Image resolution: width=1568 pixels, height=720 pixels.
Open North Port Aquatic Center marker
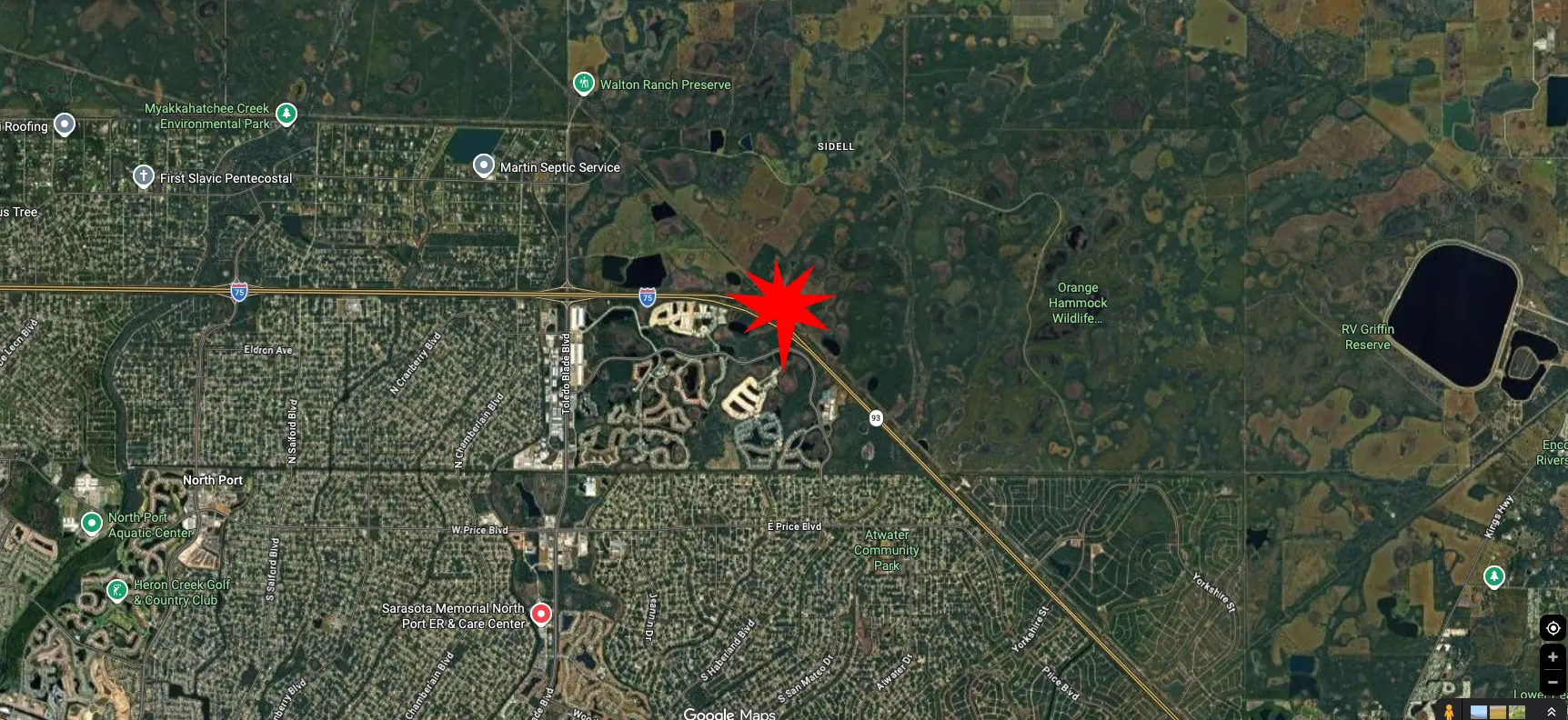coord(92,524)
